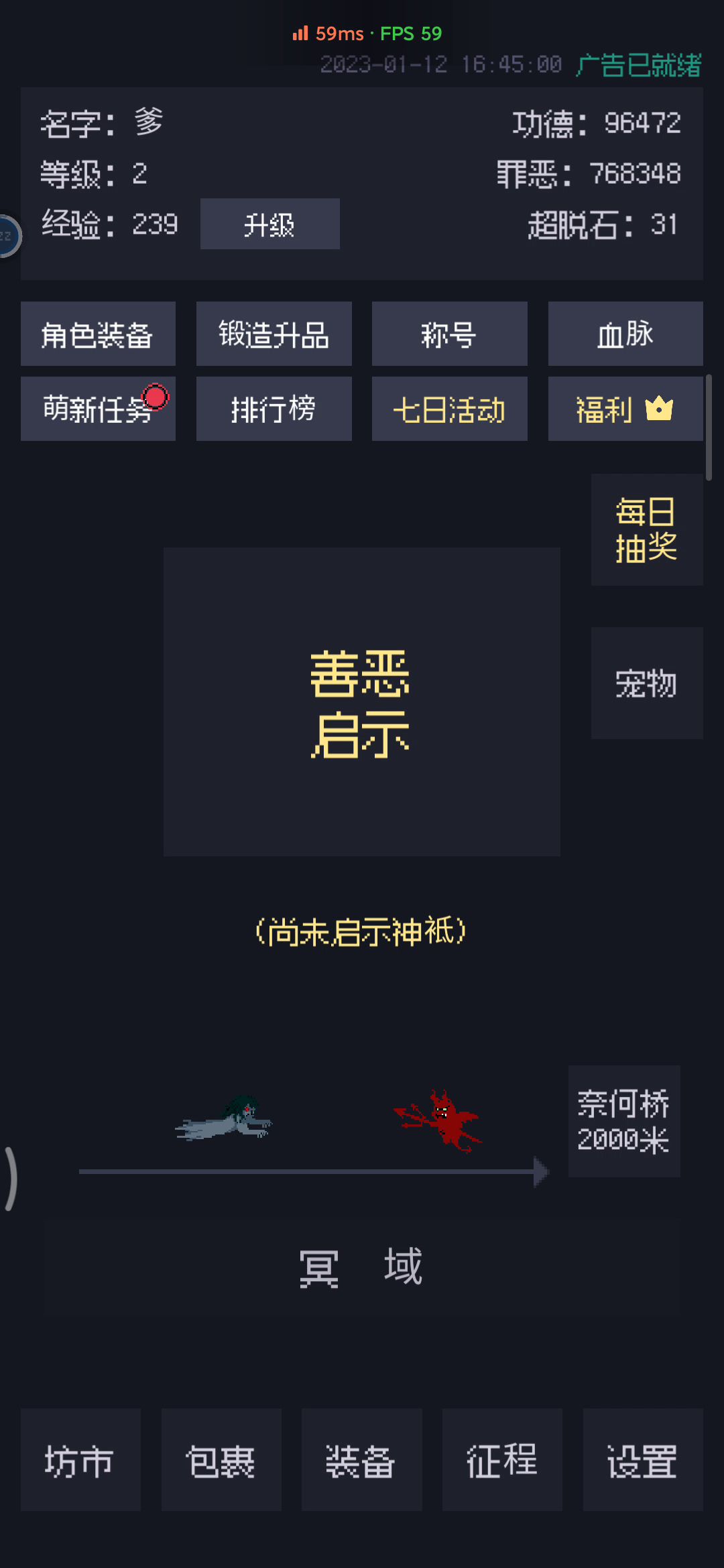The image size is (724, 1568).
Task: Switch to the 坊市 market tab
Action: tap(80, 1459)
